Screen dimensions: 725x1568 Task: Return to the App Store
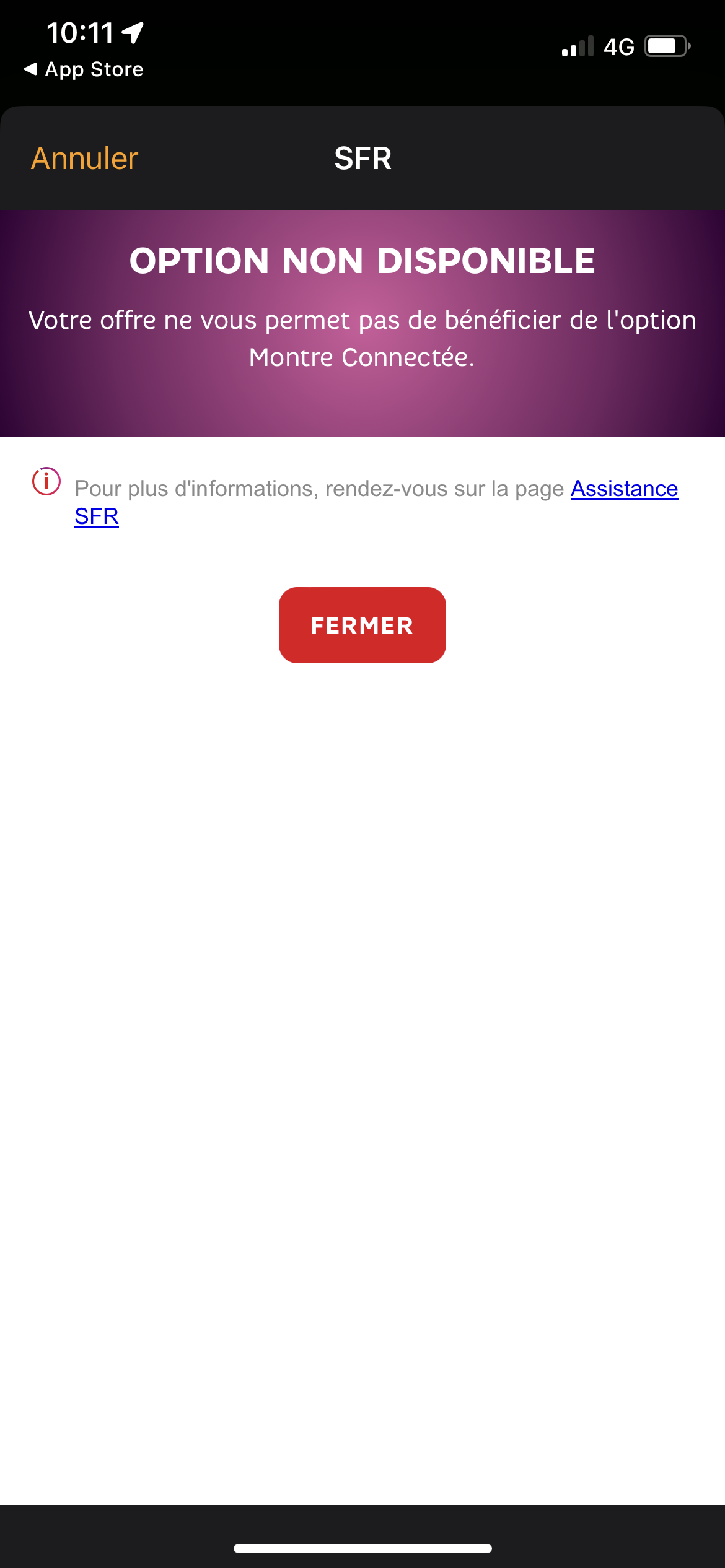click(84, 69)
